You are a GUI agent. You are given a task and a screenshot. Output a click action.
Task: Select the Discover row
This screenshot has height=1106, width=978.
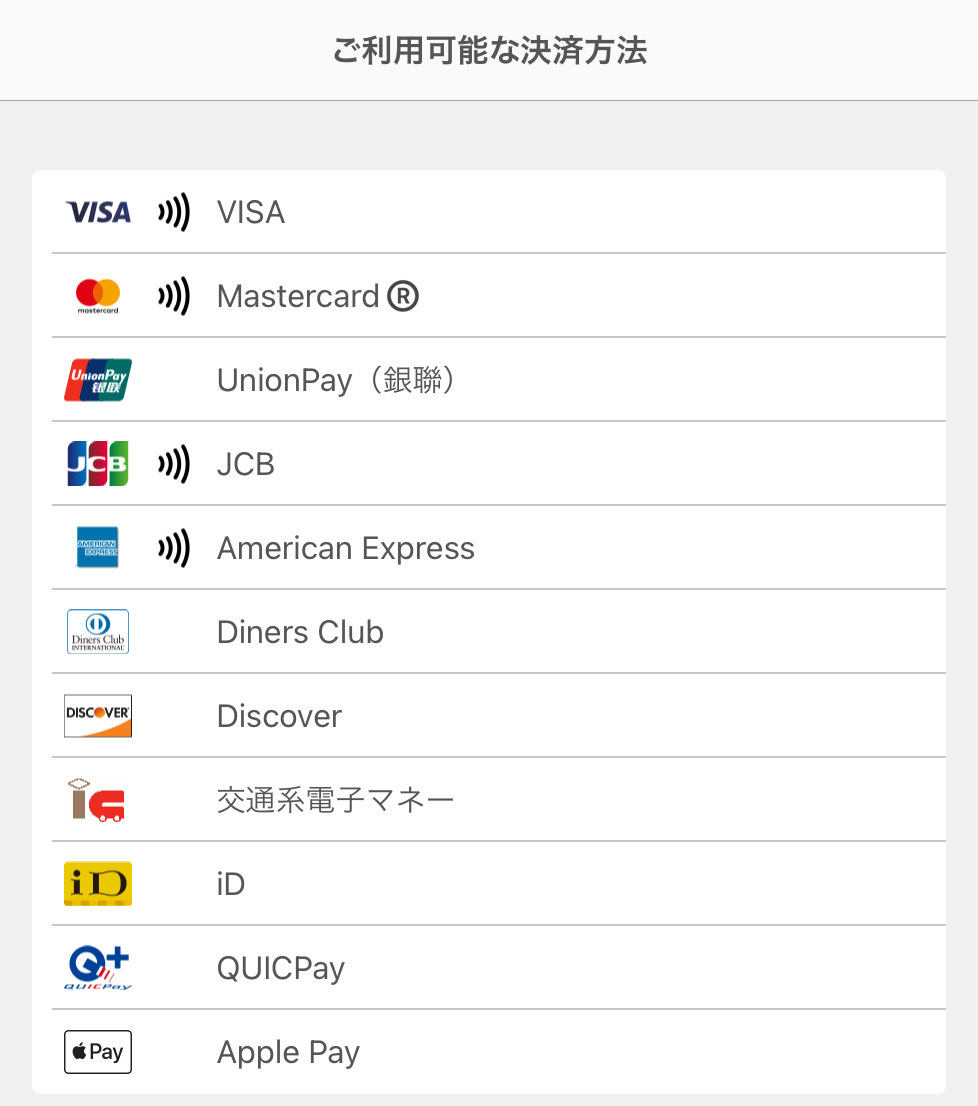coord(279,716)
